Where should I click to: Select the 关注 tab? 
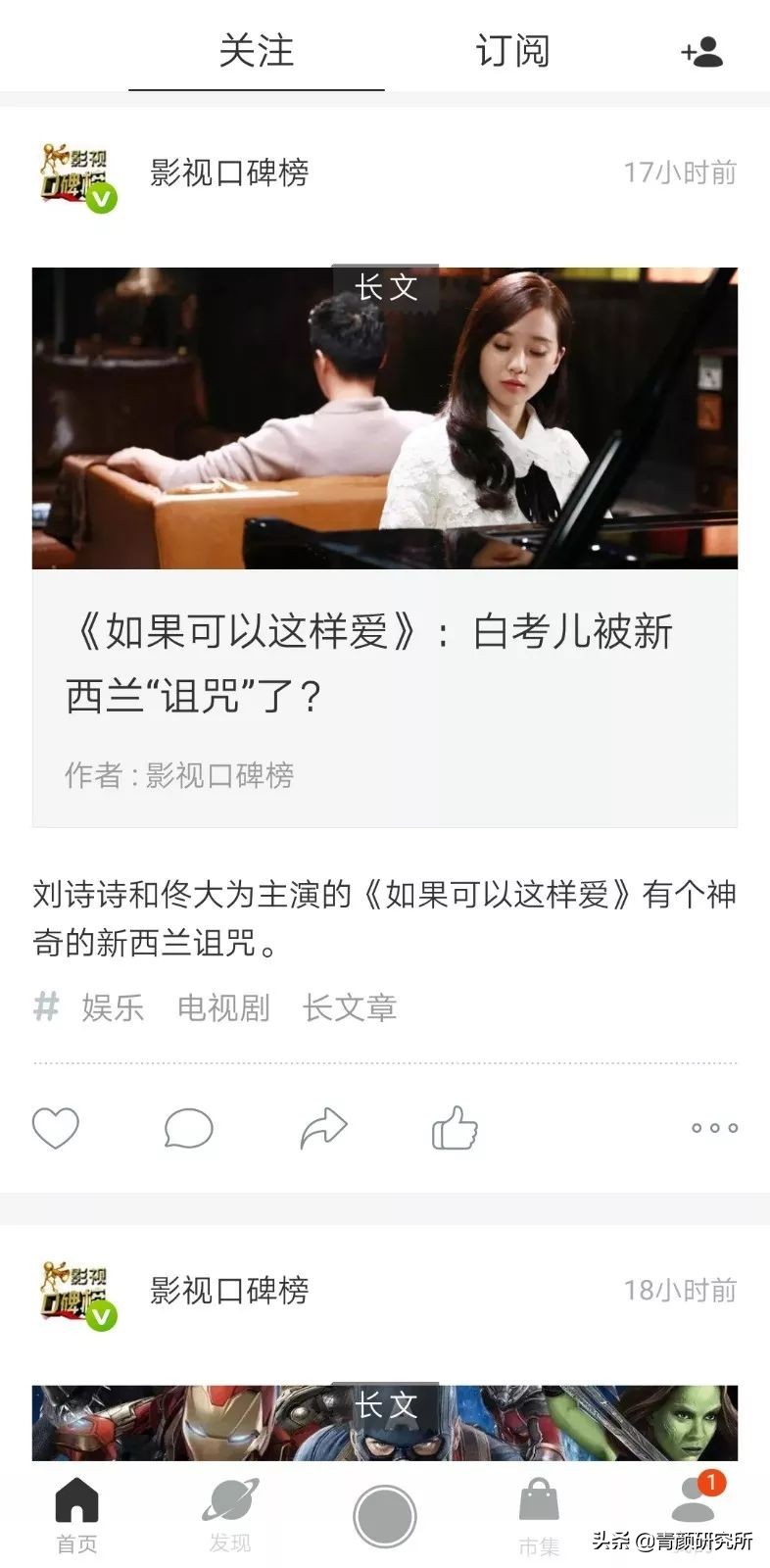257,51
